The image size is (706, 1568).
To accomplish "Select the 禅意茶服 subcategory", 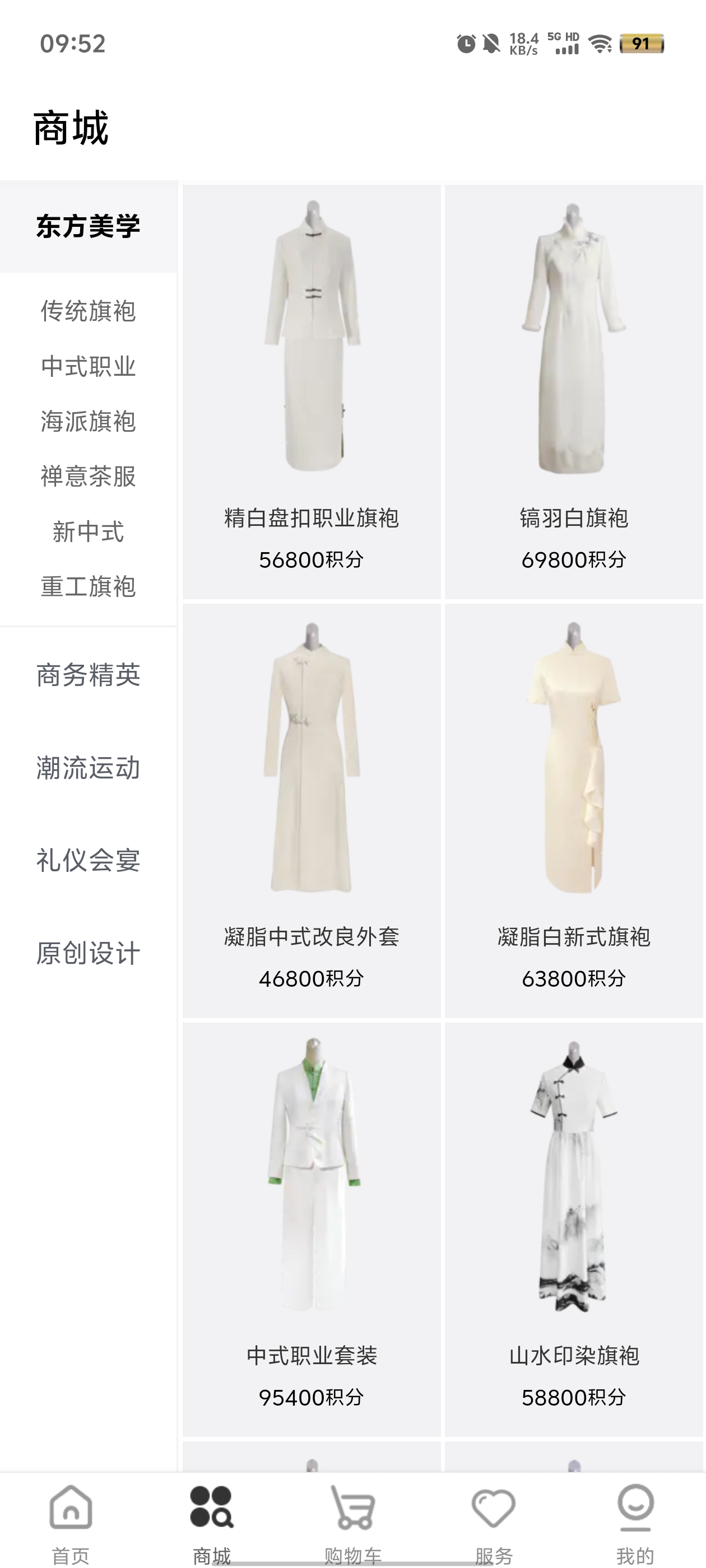I will point(89,477).
